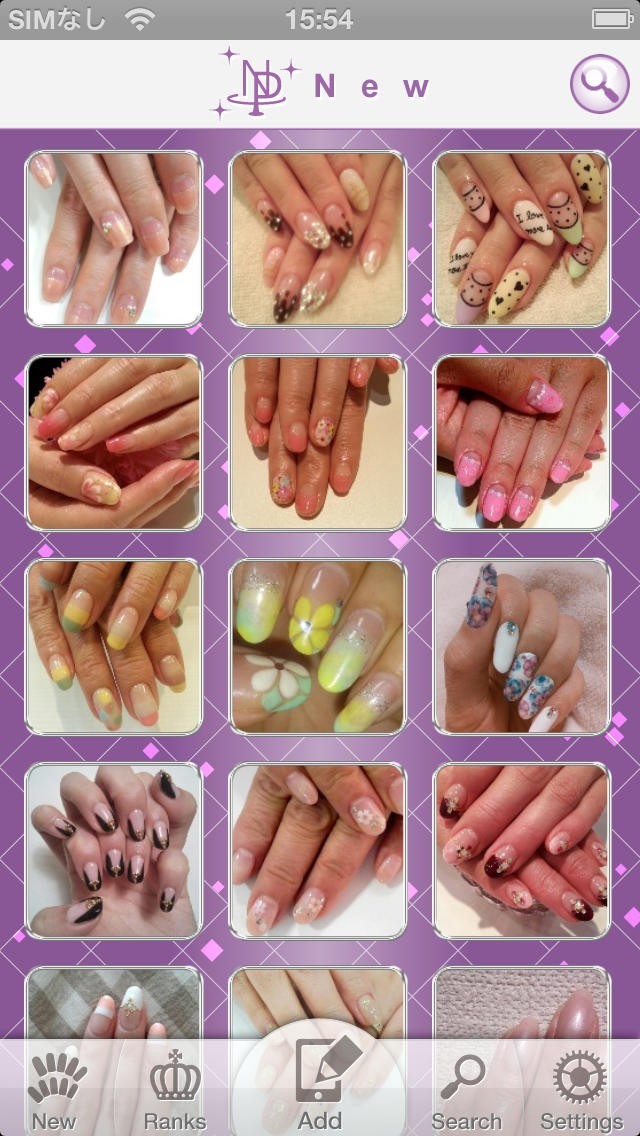Open the Search tab in bottom bar
Image resolution: width=640 pixels, height=1136 pixels.
point(466,1089)
